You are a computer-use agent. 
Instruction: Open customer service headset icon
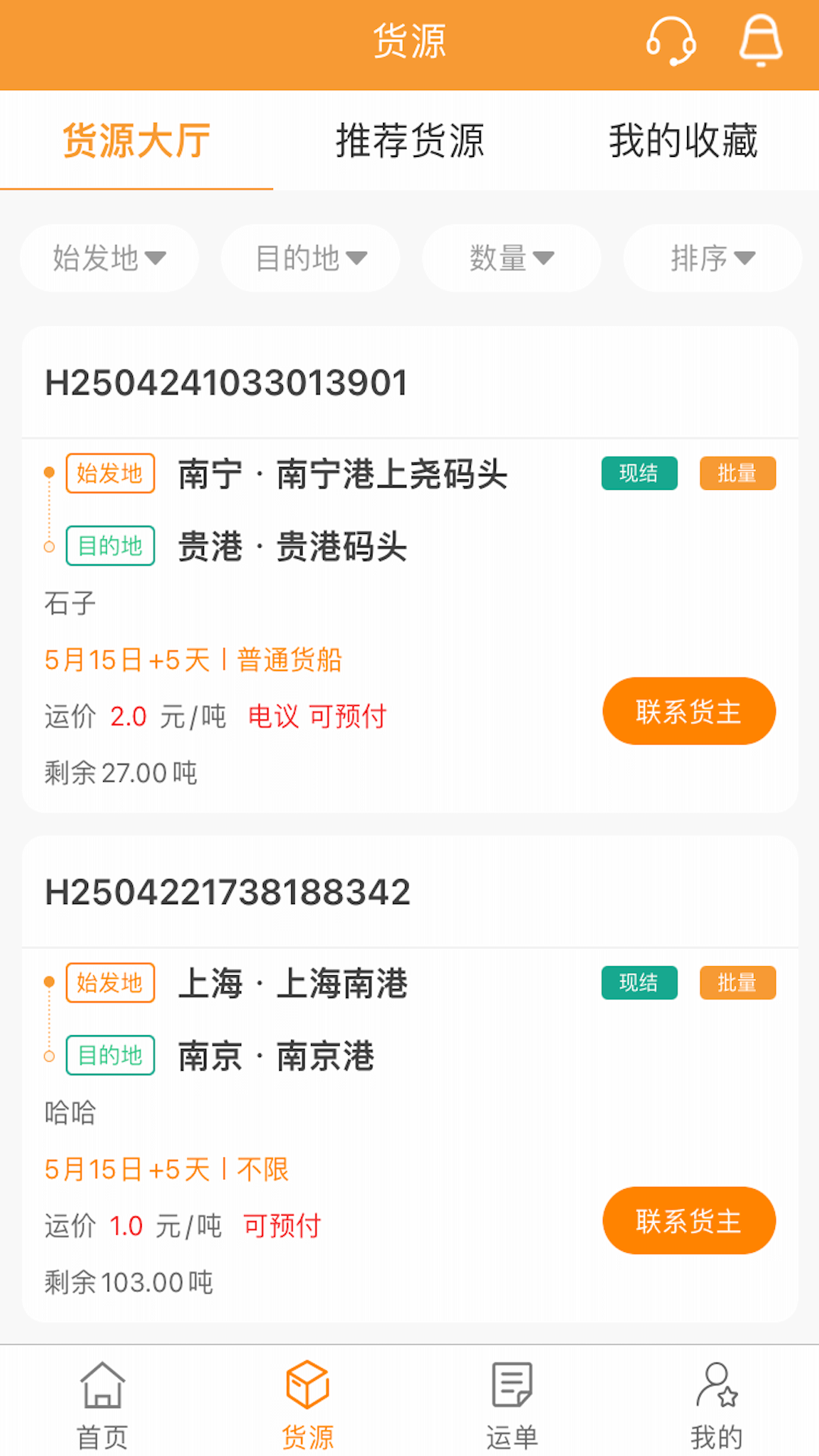[x=670, y=43]
